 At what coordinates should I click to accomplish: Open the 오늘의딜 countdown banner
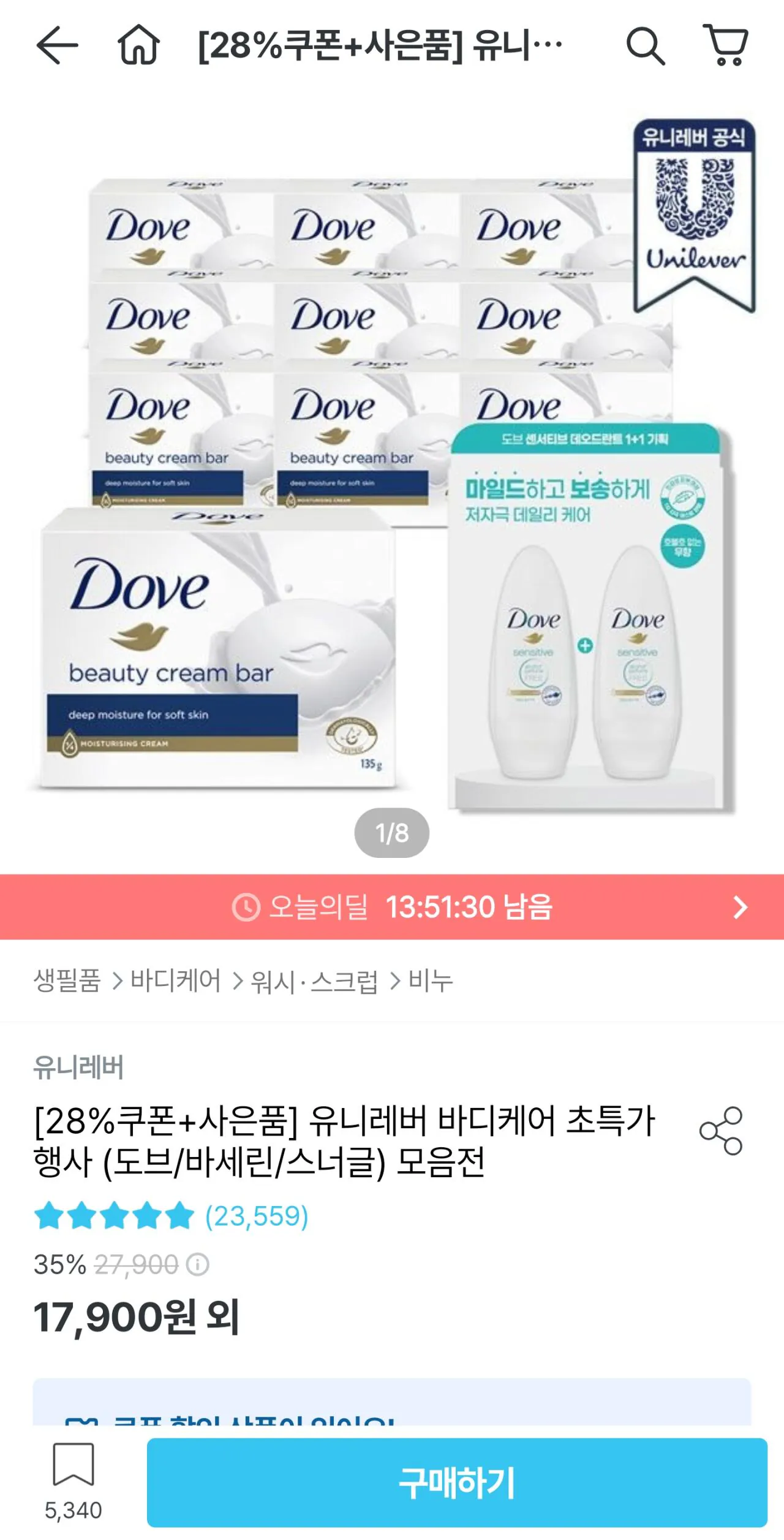point(392,906)
